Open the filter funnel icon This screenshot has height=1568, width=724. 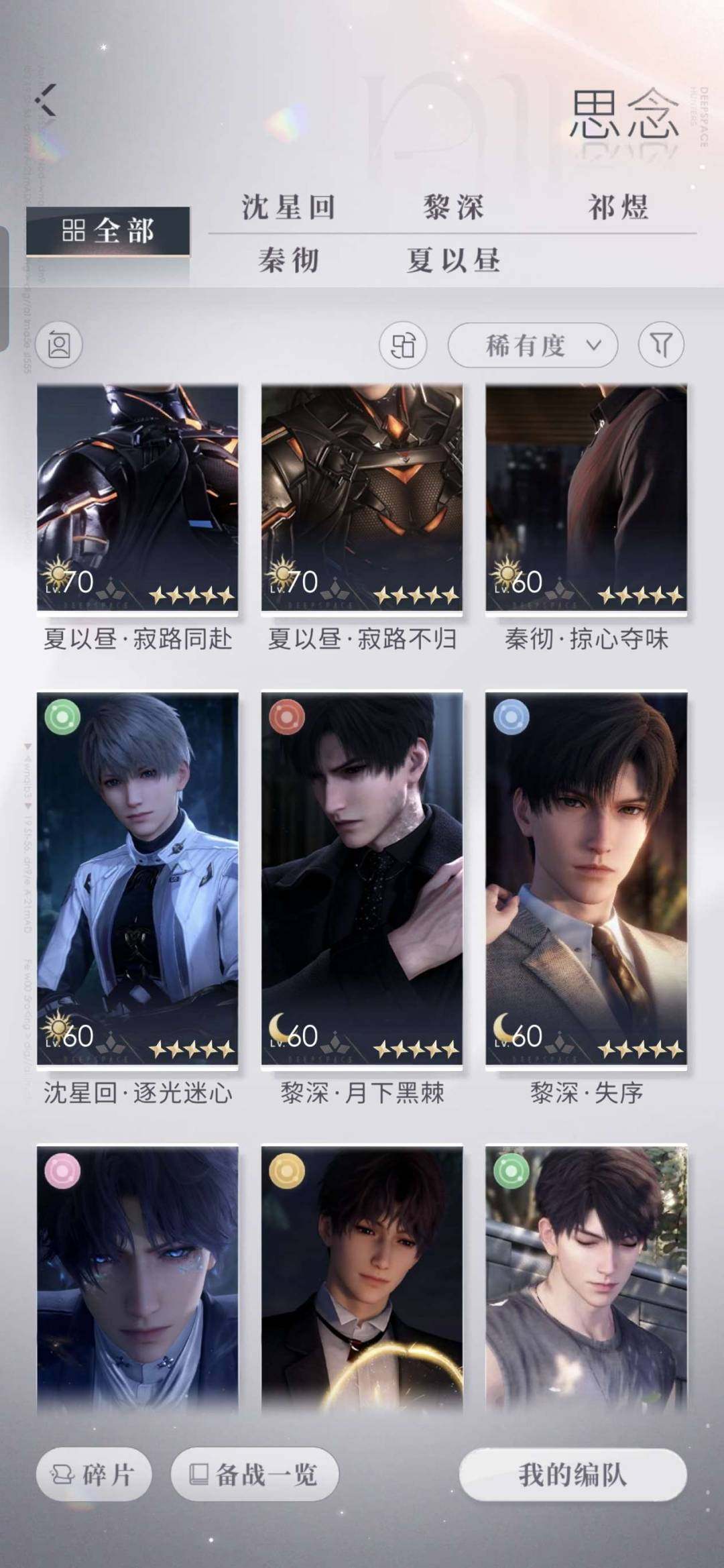pyautogui.click(x=660, y=345)
